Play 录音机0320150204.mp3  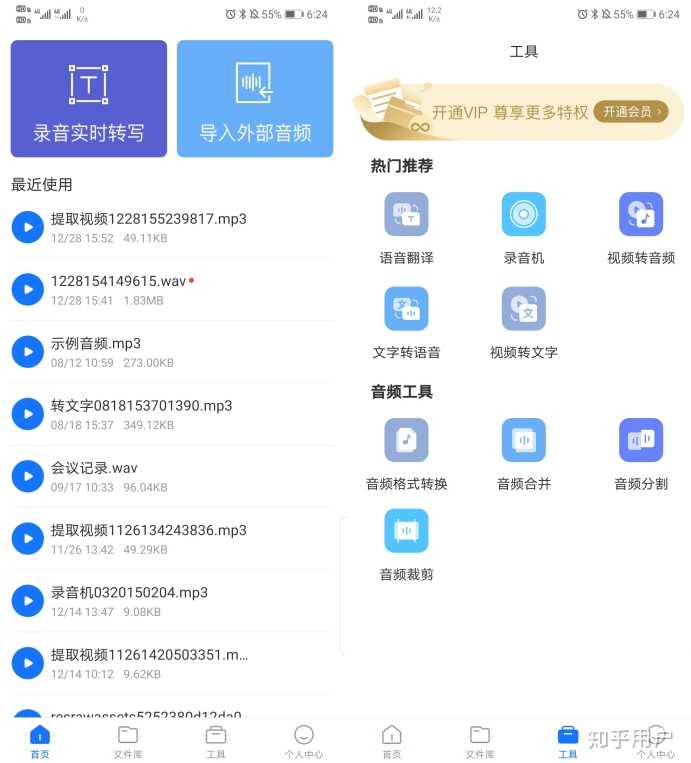27,600
